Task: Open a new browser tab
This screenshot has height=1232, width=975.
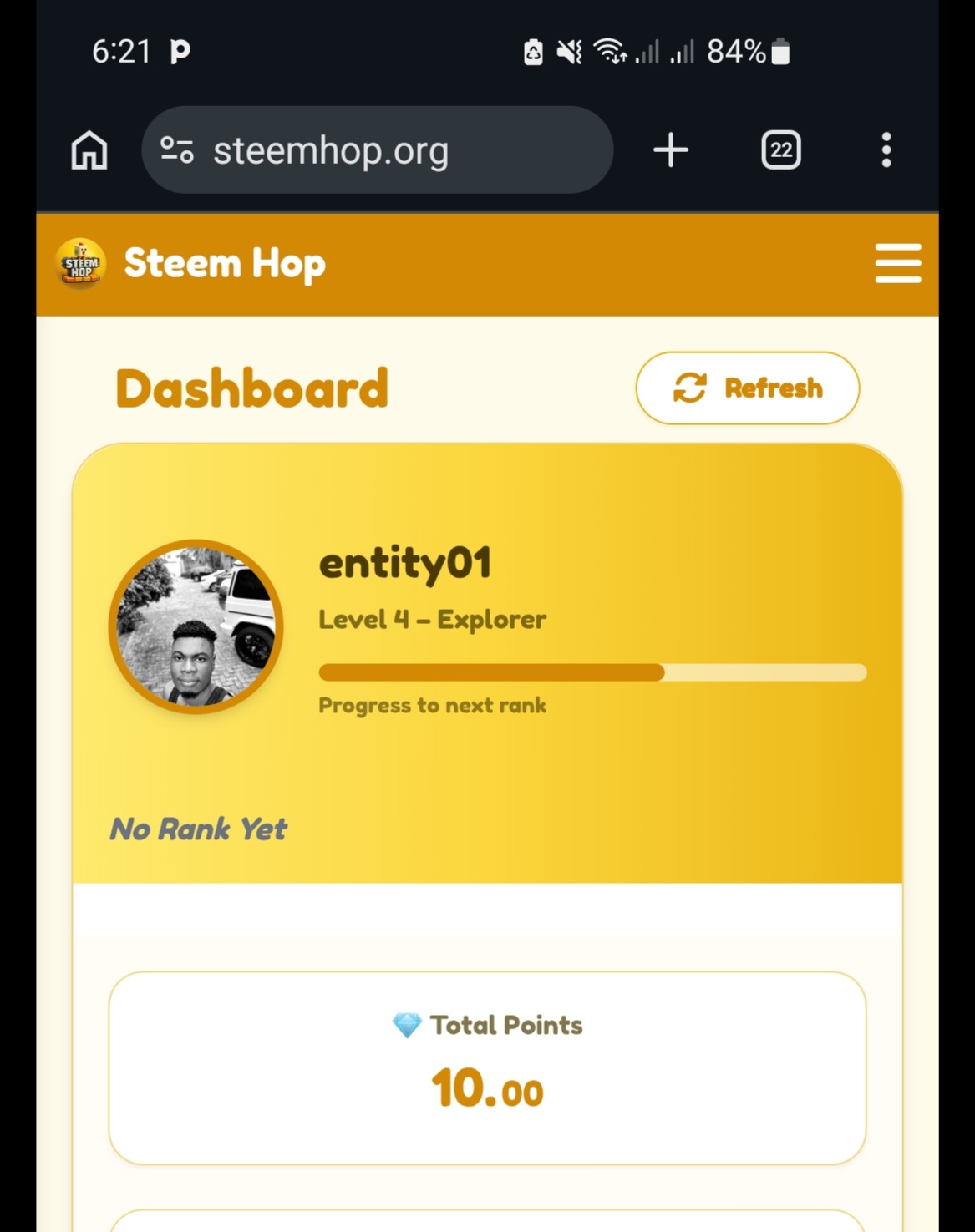Action: pyautogui.click(x=671, y=150)
